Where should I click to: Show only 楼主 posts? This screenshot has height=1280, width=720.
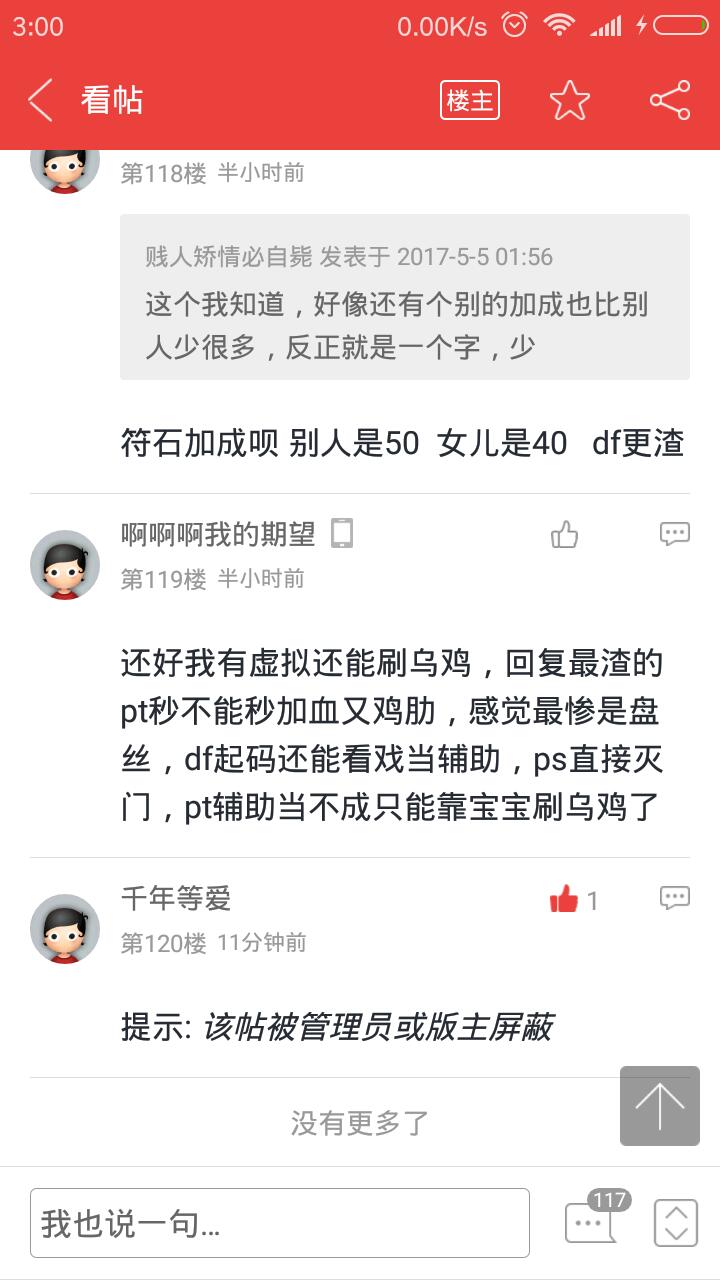pyautogui.click(x=469, y=100)
